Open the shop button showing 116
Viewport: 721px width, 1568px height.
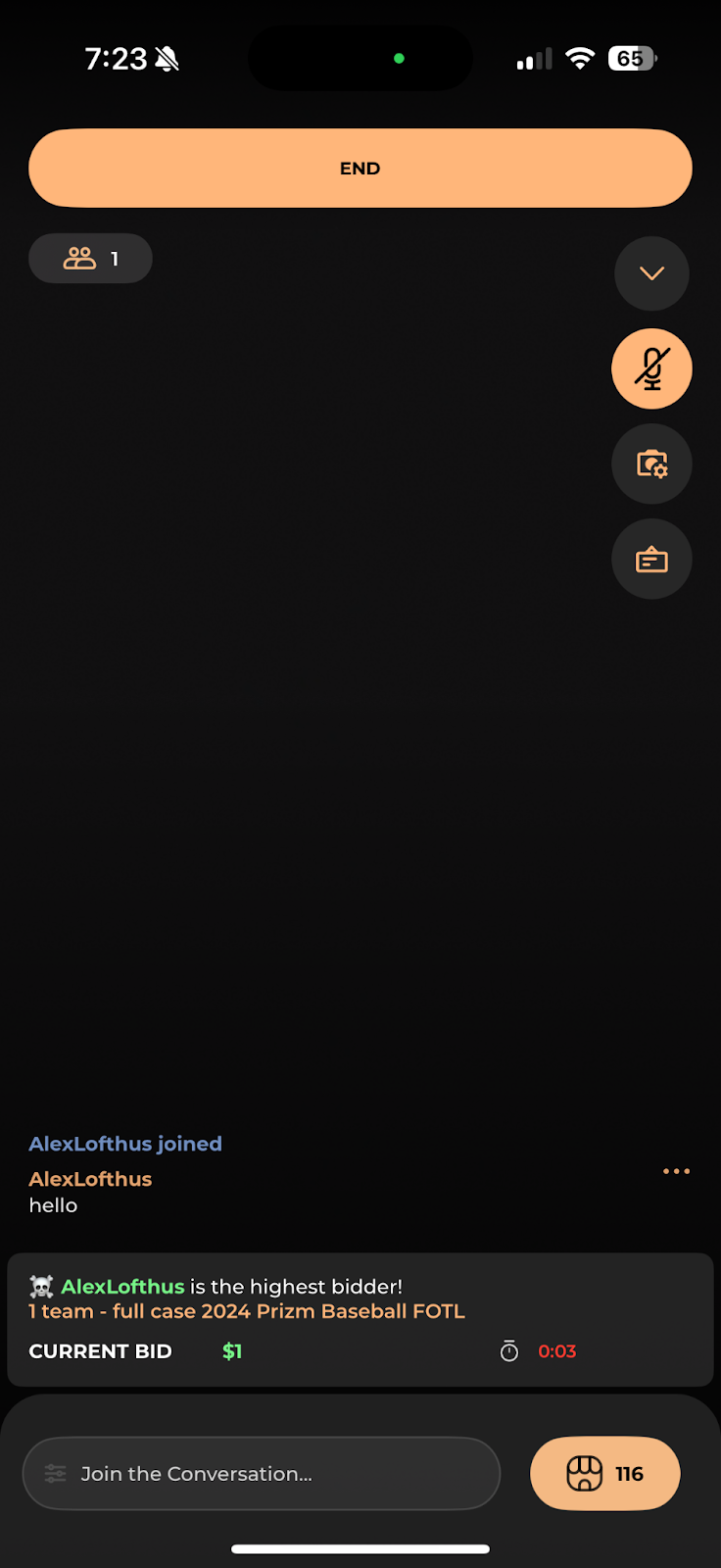pos(604,1473)
